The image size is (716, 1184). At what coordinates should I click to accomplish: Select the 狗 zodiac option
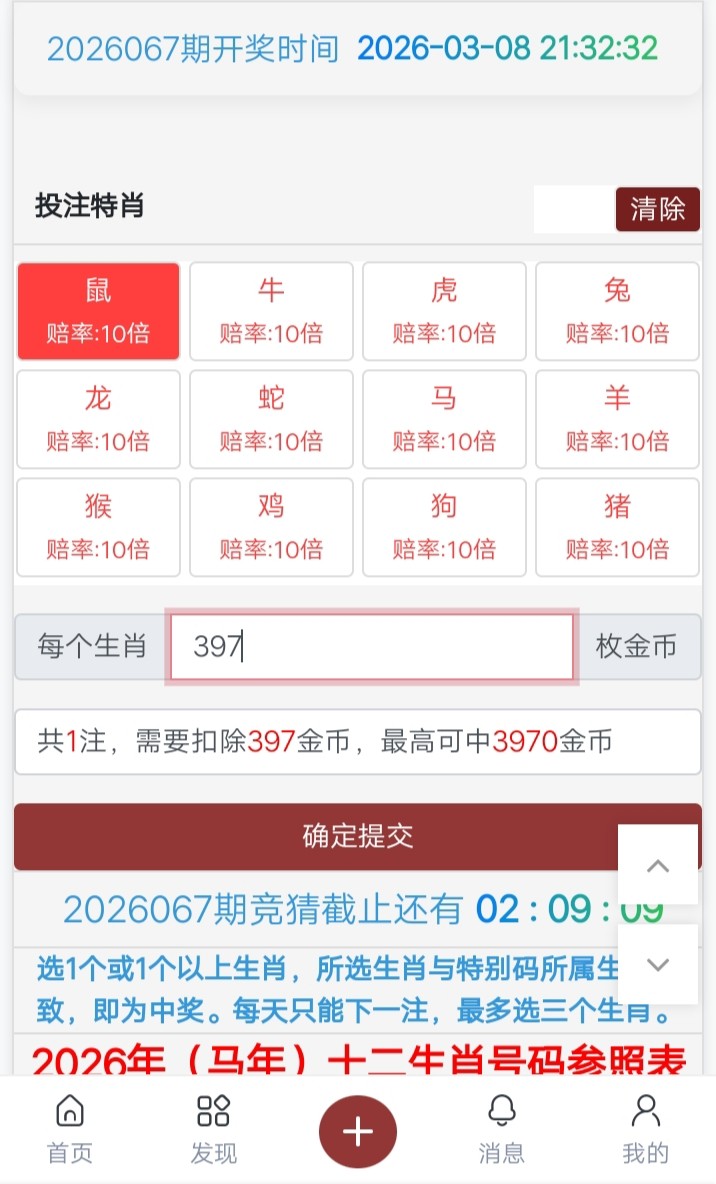(444, 527)
